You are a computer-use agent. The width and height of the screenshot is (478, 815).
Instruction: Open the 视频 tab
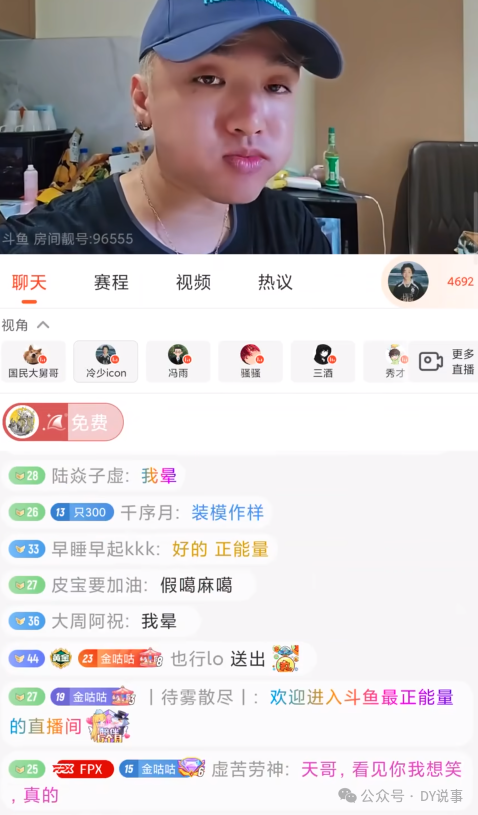coord(193,282)
